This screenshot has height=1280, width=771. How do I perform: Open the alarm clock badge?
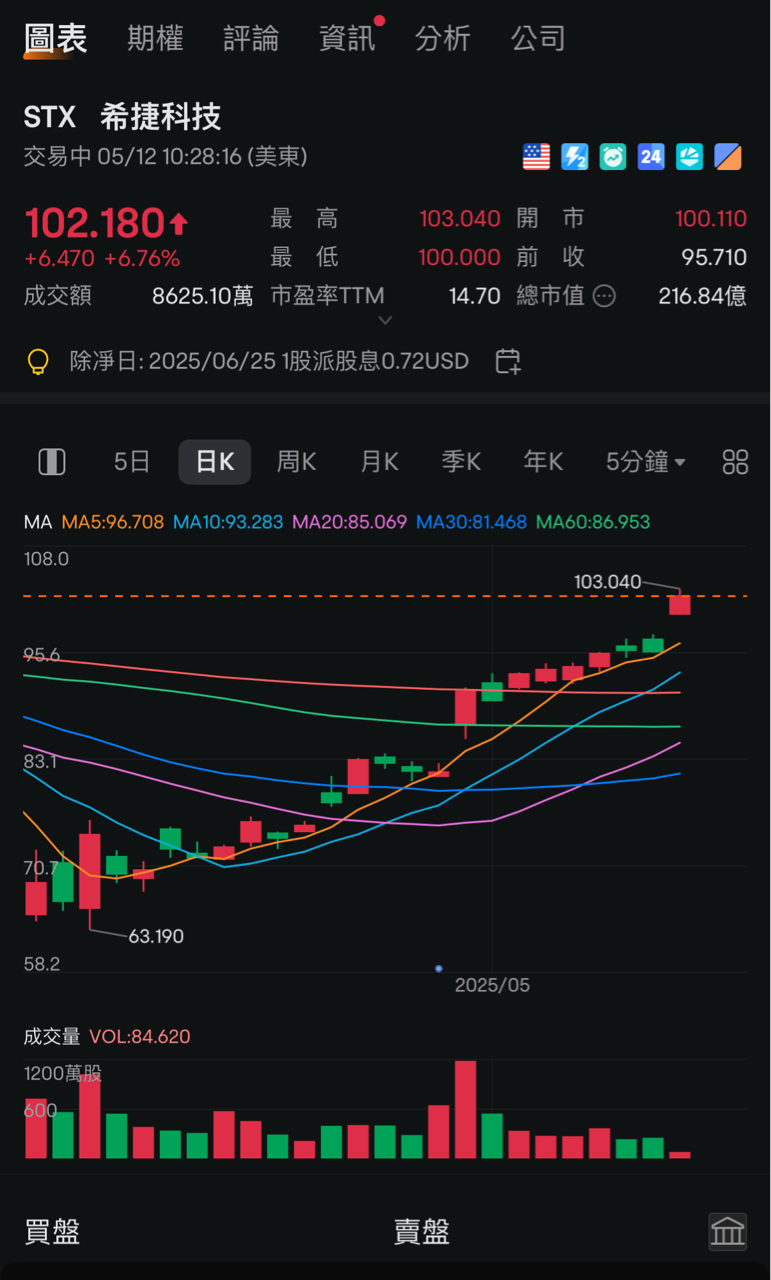coord(613,157)
